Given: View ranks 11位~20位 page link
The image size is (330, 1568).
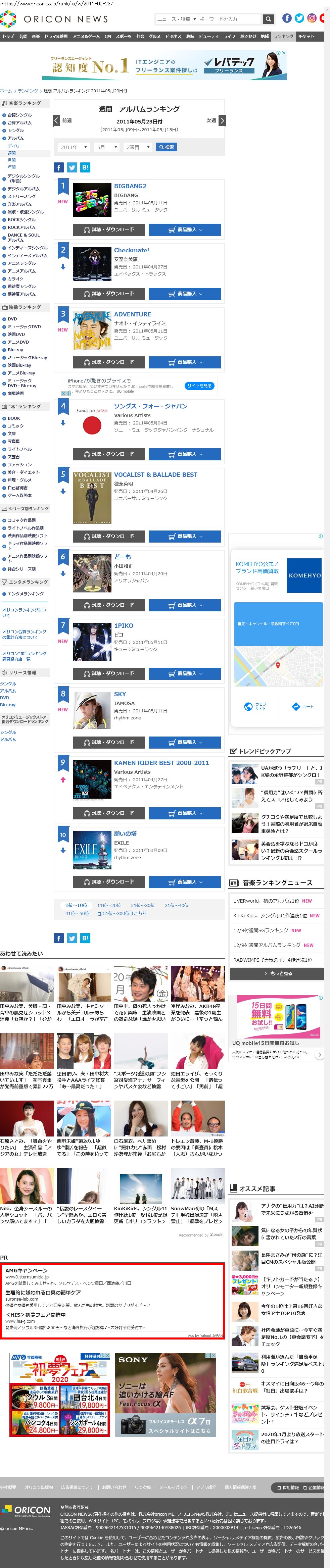Looking at the screenshot, I should 109,906.
